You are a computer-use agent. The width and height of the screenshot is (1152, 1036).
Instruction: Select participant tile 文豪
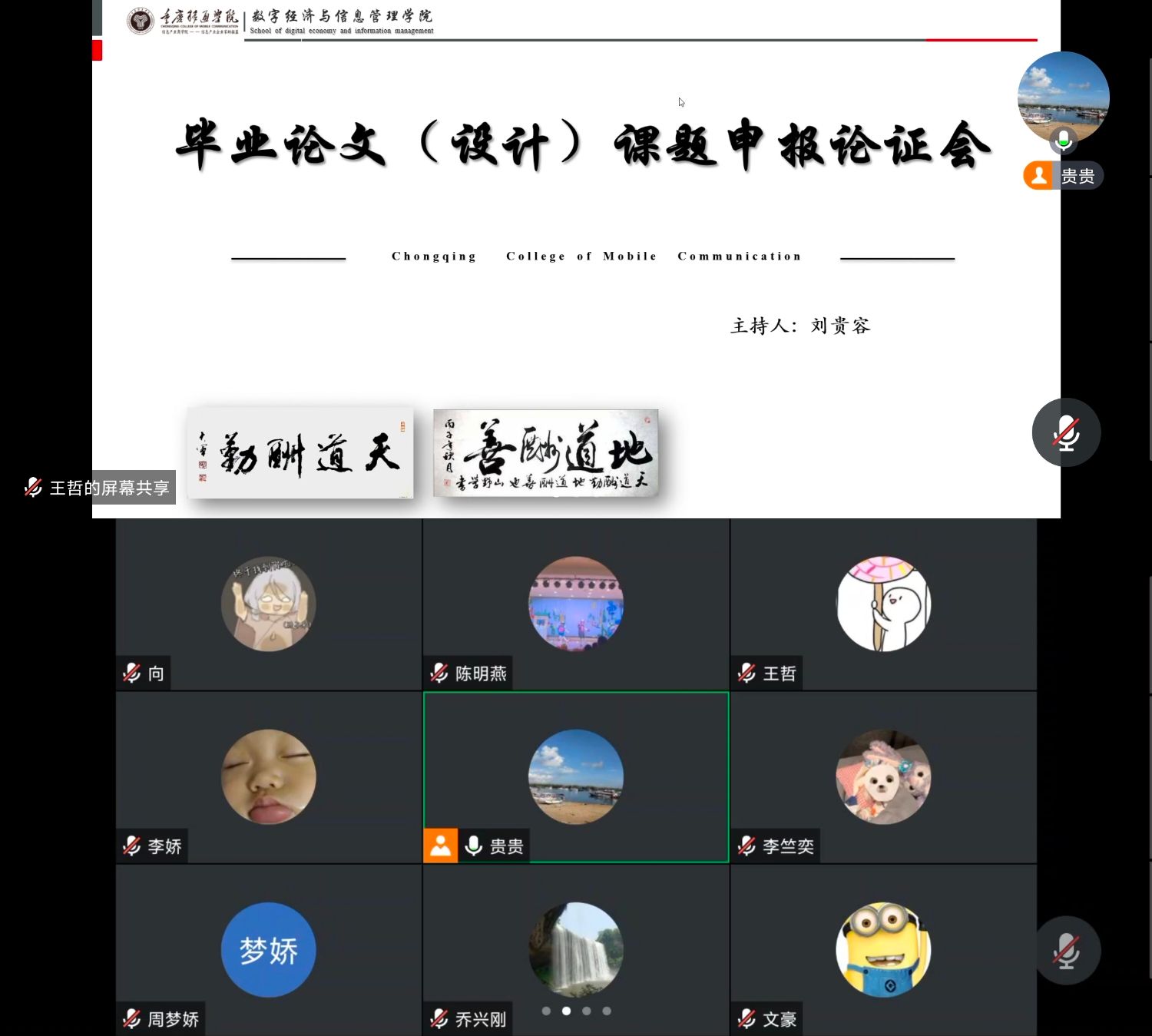click(x=883, y=950)
